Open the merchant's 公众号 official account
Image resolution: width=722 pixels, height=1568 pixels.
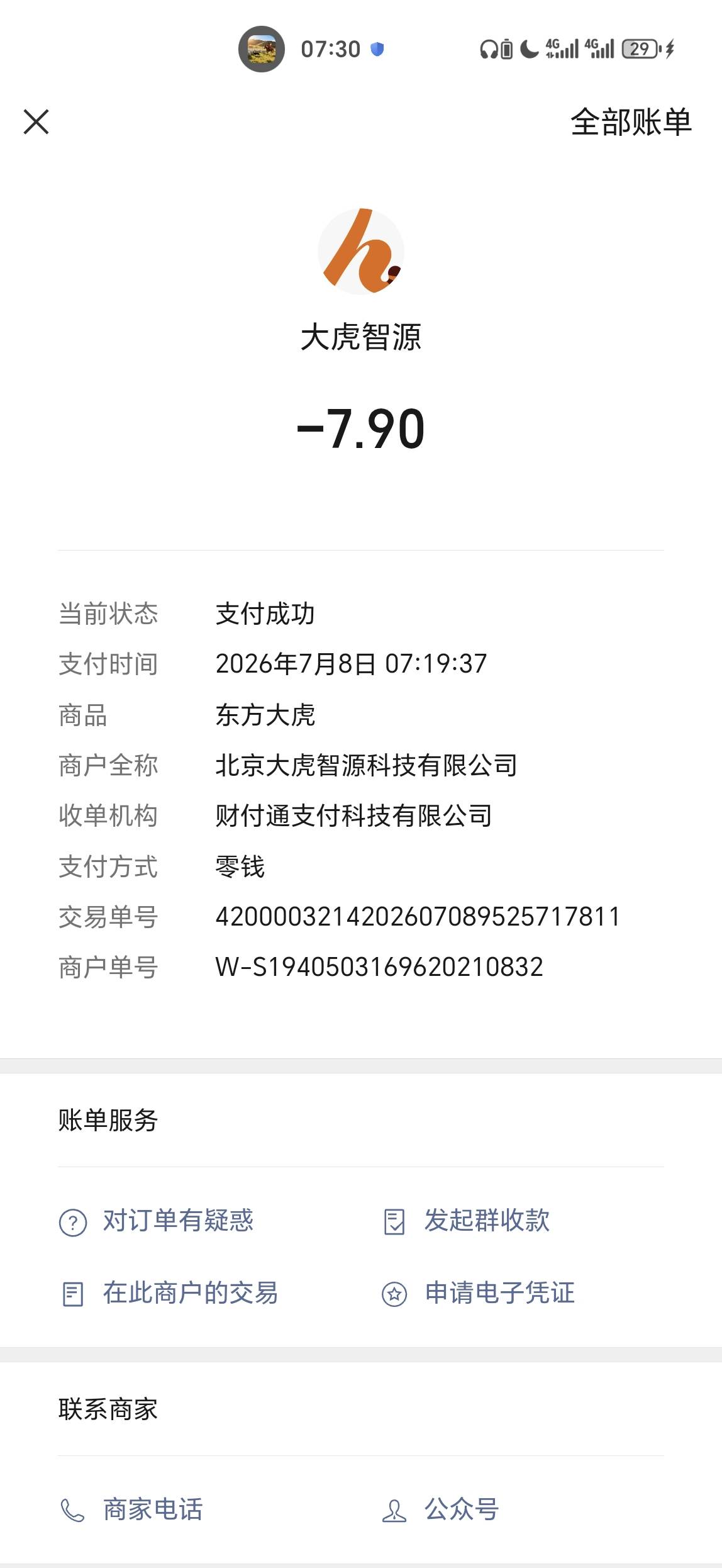440,1509
